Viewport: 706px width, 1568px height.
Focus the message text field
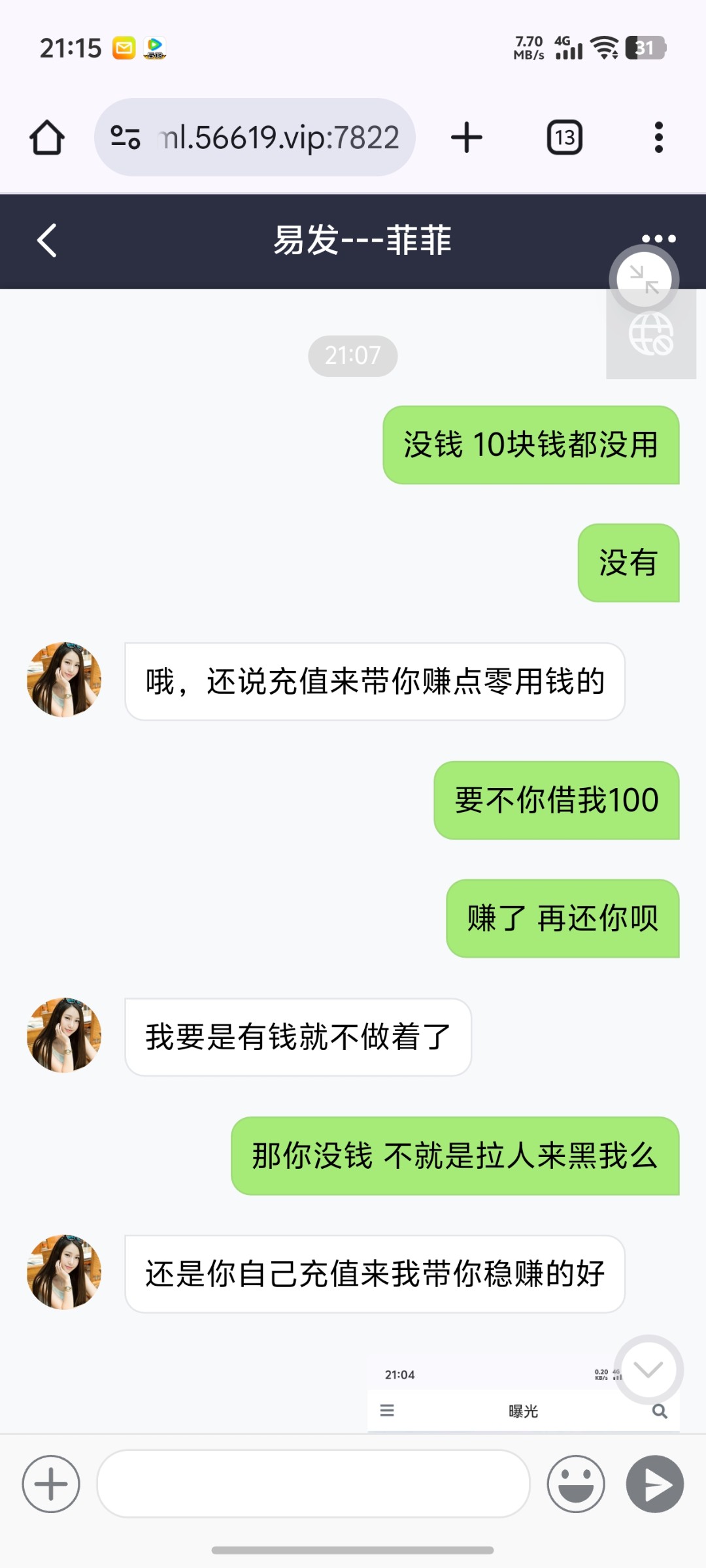312,1484
